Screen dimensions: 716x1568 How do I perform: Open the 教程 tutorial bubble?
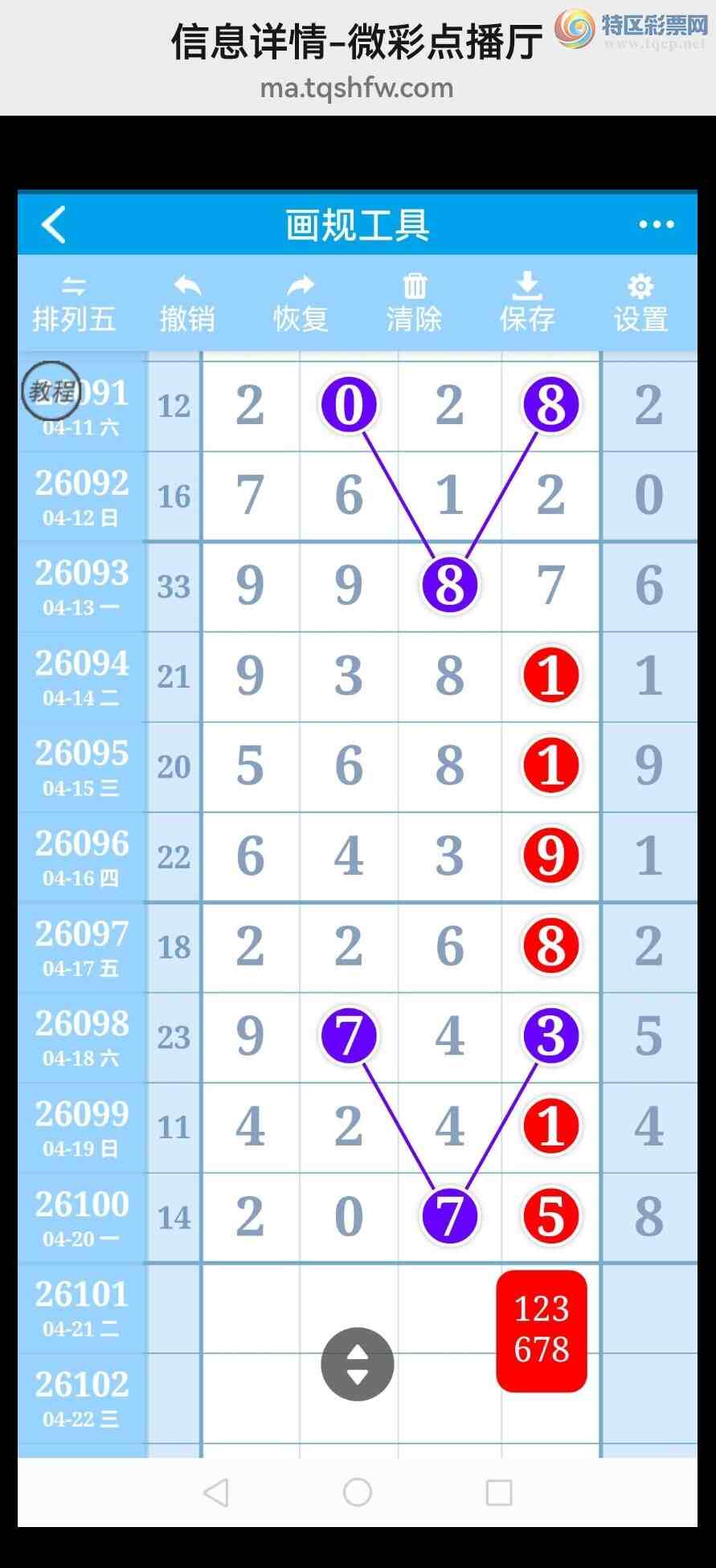coord(51,391)
